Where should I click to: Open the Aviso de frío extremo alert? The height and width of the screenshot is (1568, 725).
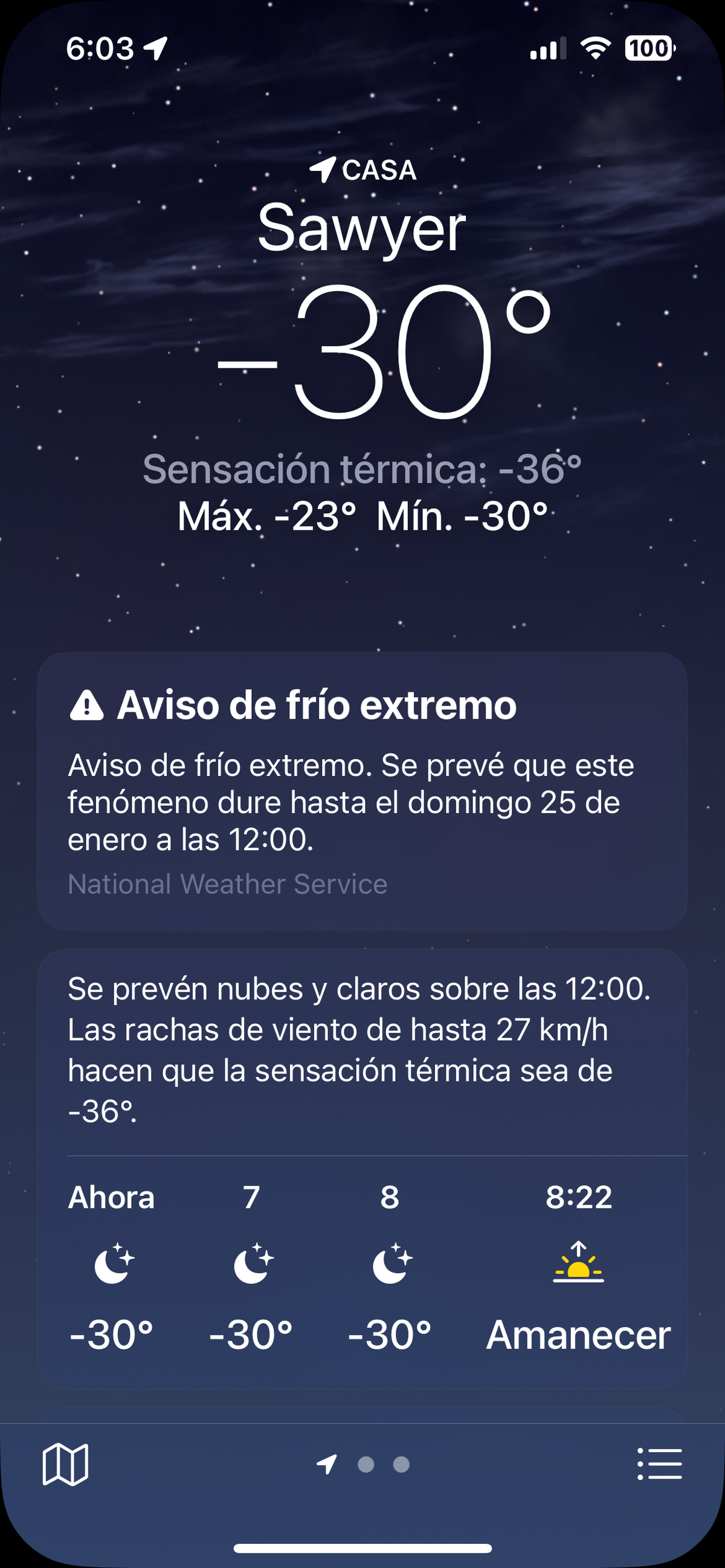coord(362,791)
